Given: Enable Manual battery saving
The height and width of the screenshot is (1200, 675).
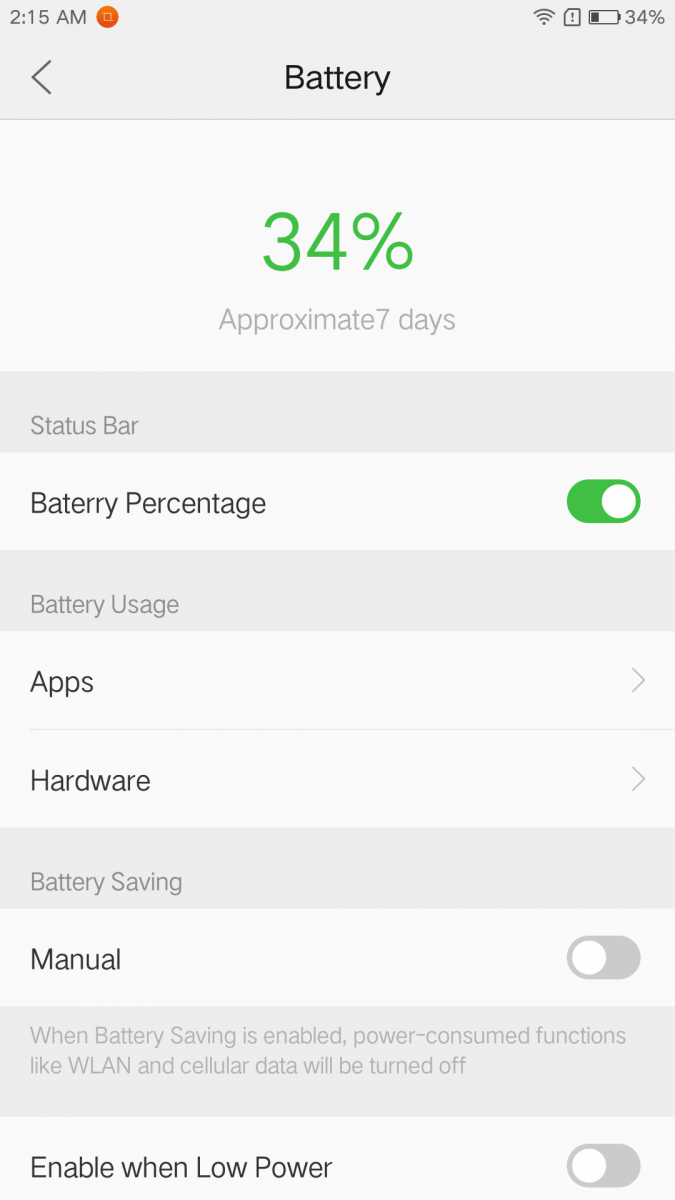Looking at the screenshot, I should click(603, 958).
